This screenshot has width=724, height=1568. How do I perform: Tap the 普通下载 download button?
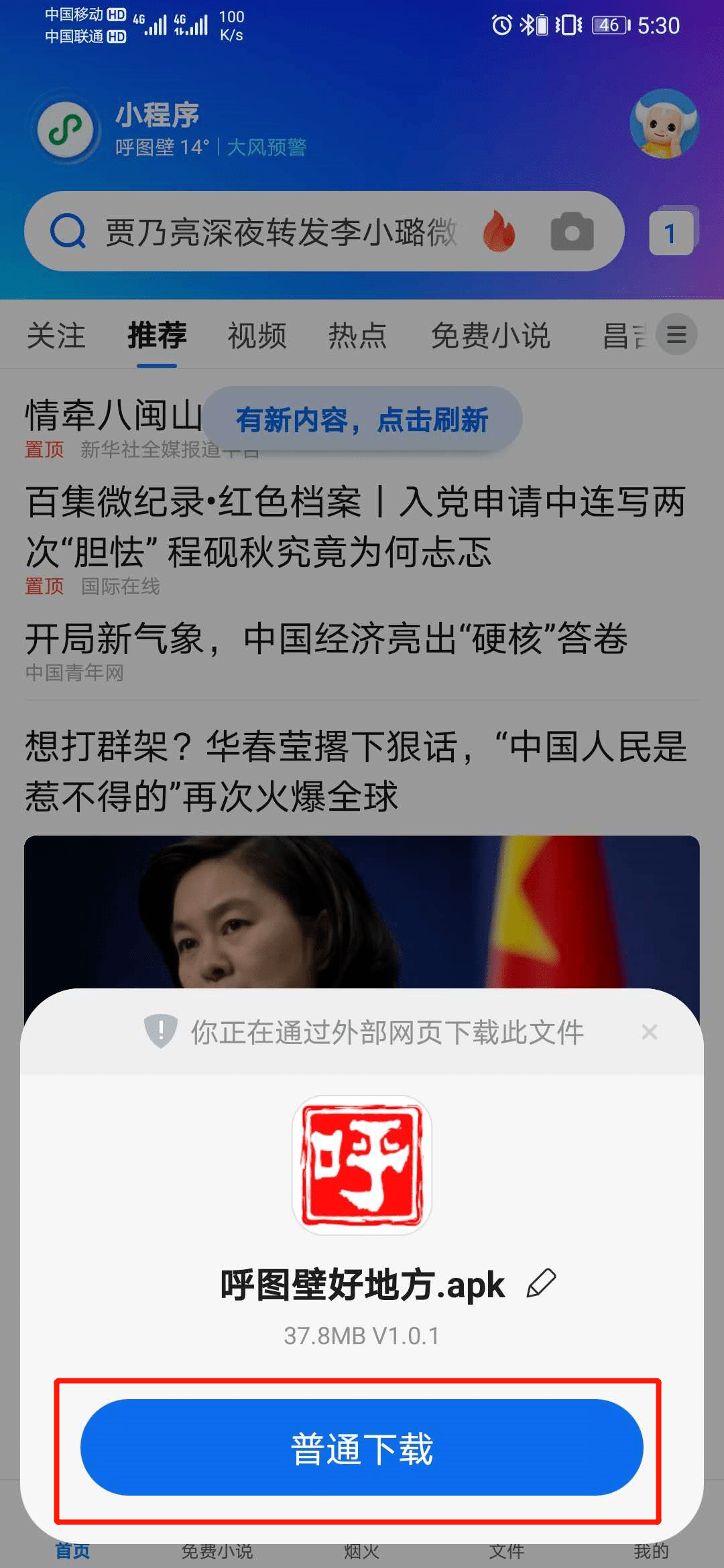[x=361, y=1447]
